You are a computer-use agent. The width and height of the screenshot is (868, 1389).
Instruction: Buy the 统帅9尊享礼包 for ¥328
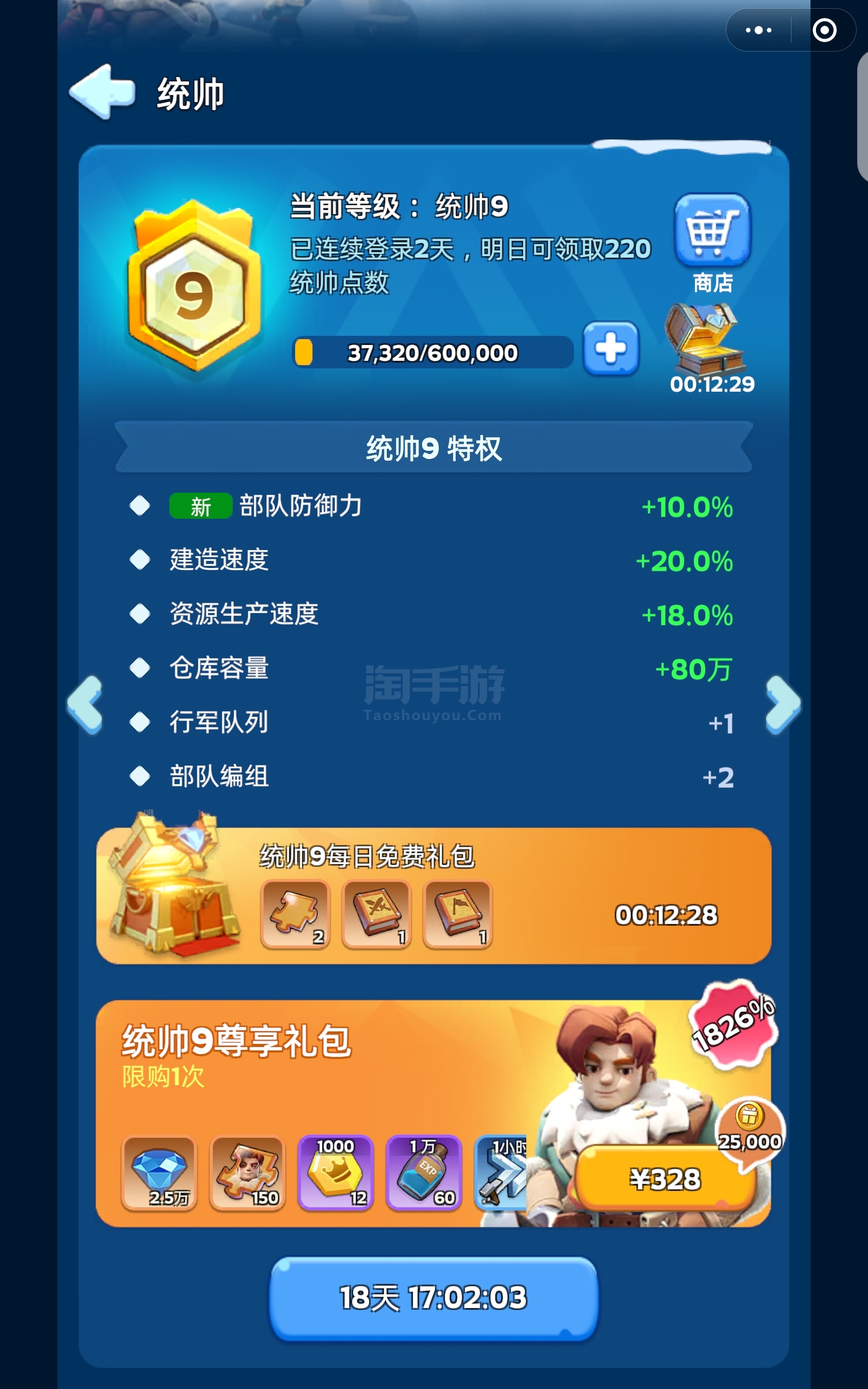[x=665, y=1179]
